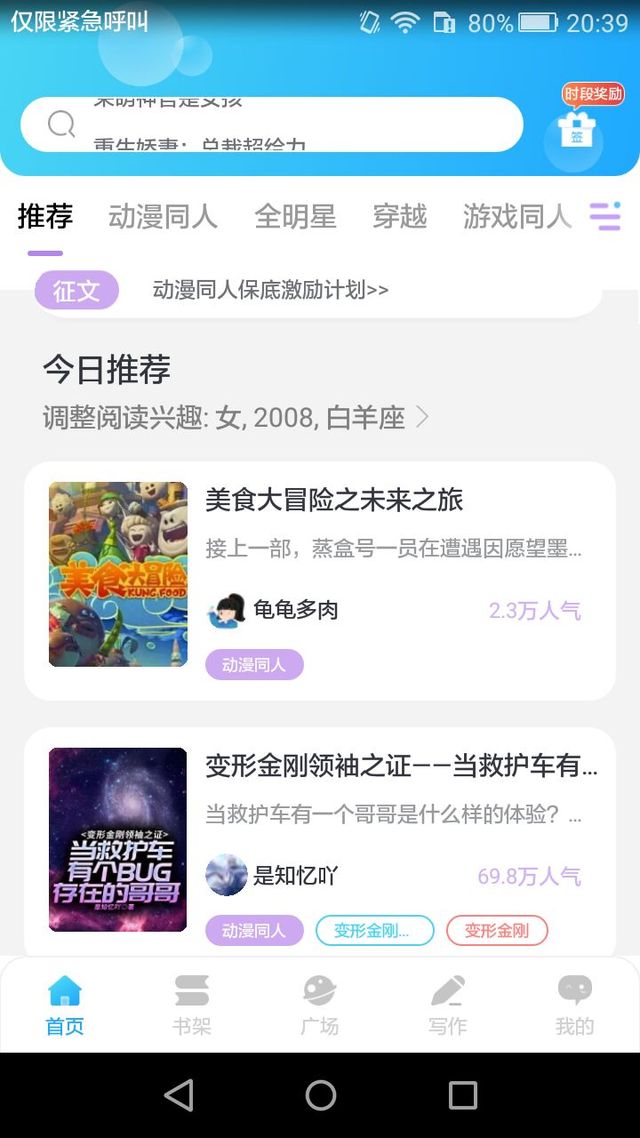This screenshot has width=640, height=1138.
Task: Select the 穿越 category tab
Action: point(400,216)
